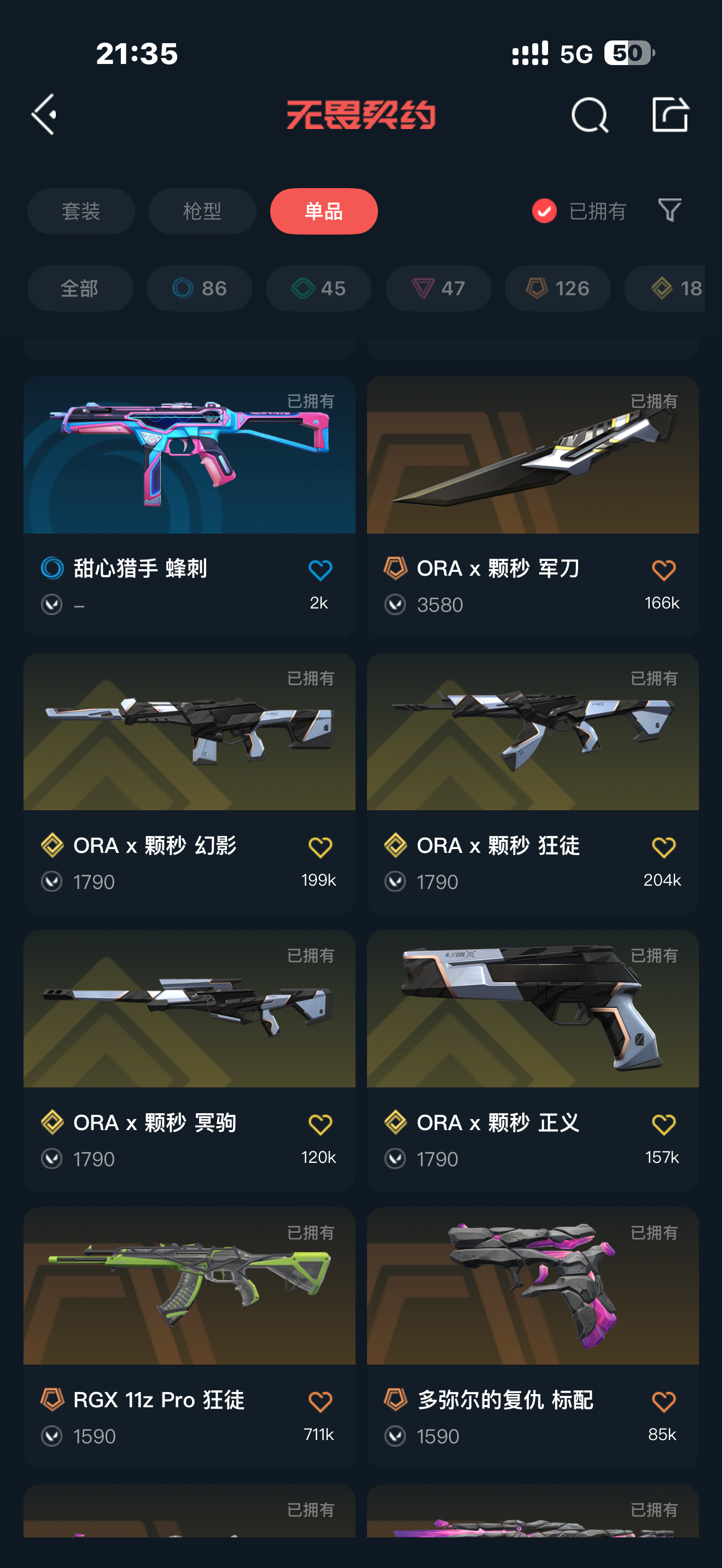Go back using the top-left arrow
722x1568 pixels.
(x=44, y=114)
